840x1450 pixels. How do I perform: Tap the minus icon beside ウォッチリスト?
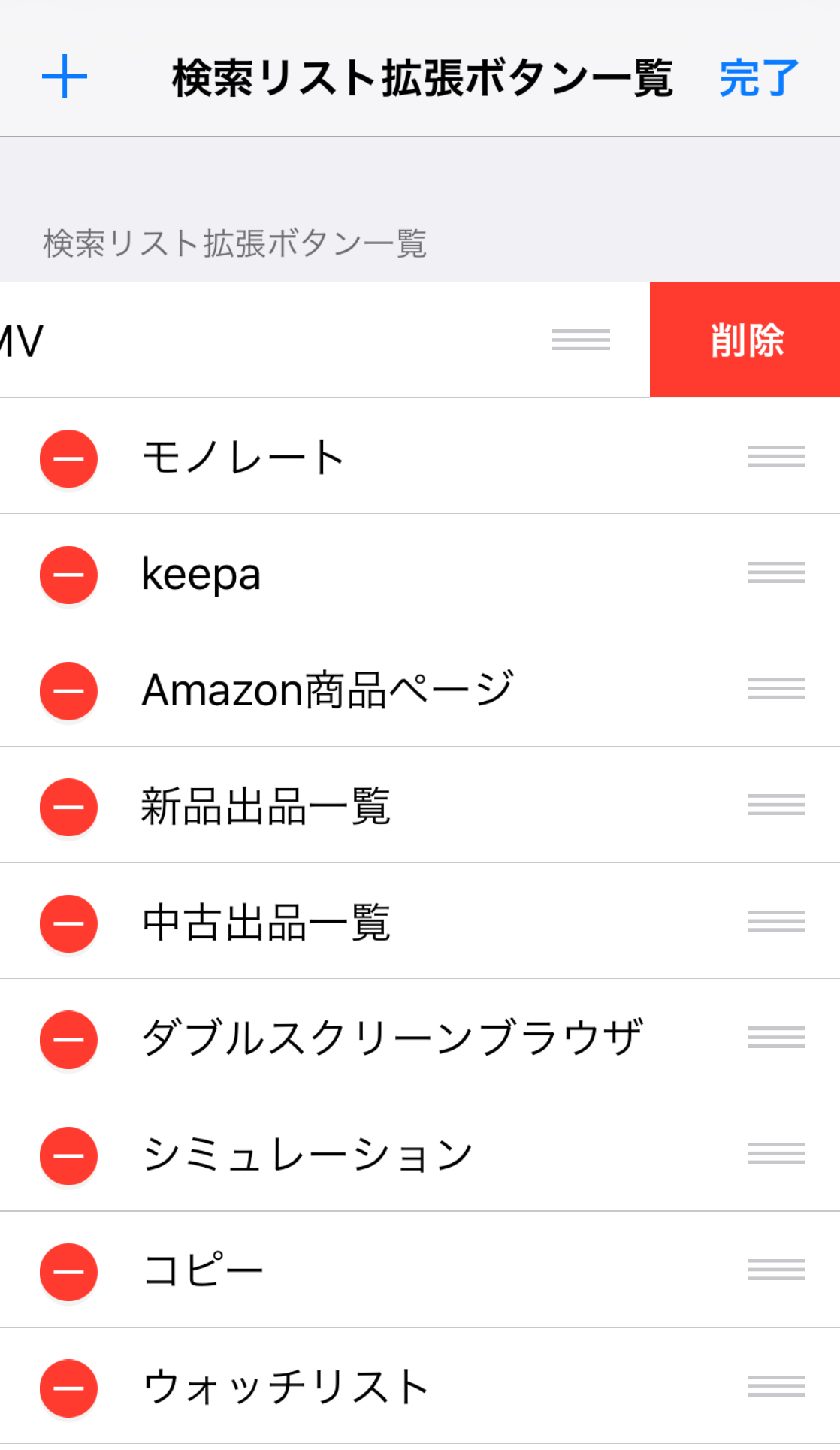tap(68, 1388)
